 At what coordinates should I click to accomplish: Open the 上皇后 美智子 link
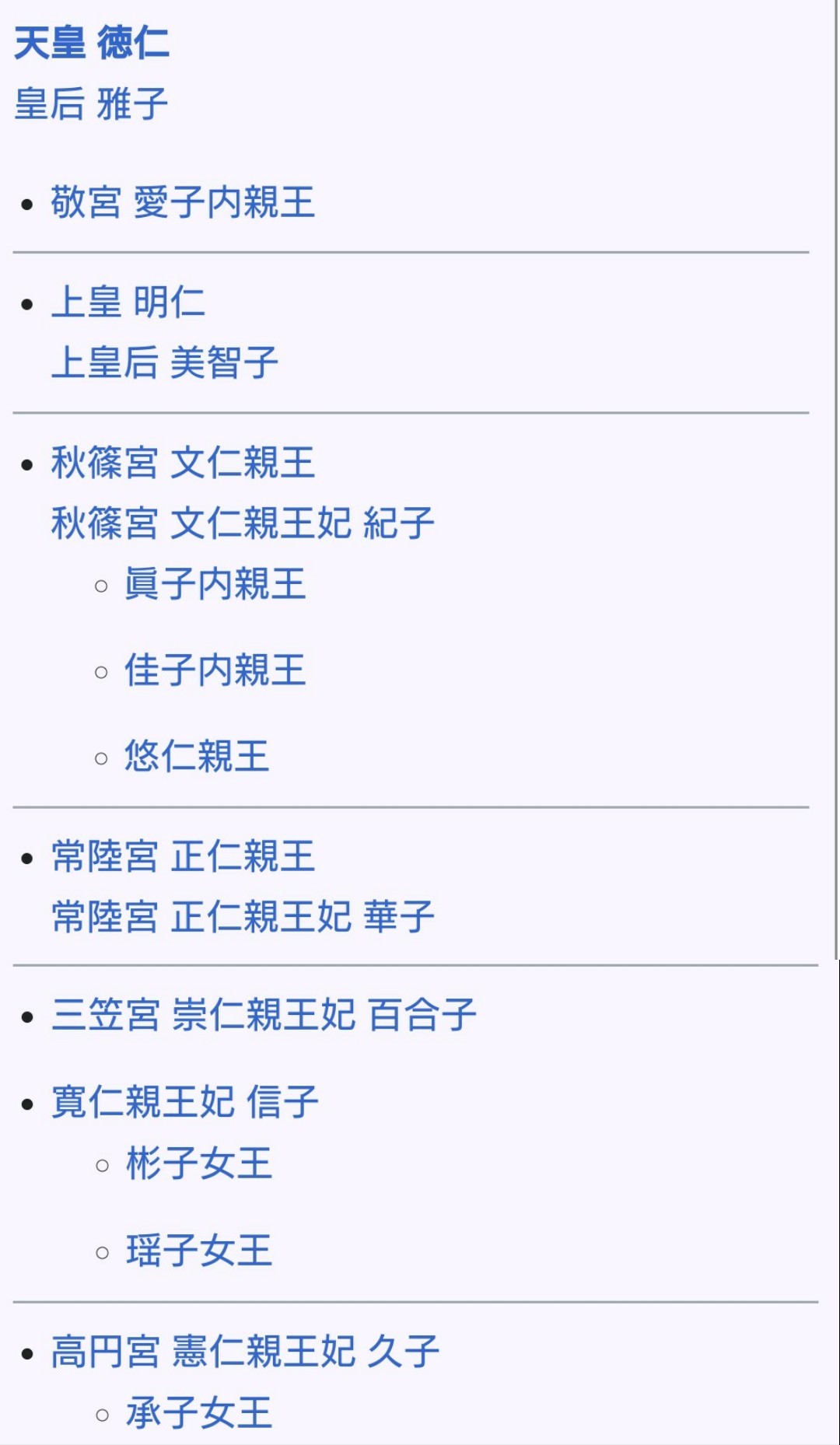(x=164, y=362)
